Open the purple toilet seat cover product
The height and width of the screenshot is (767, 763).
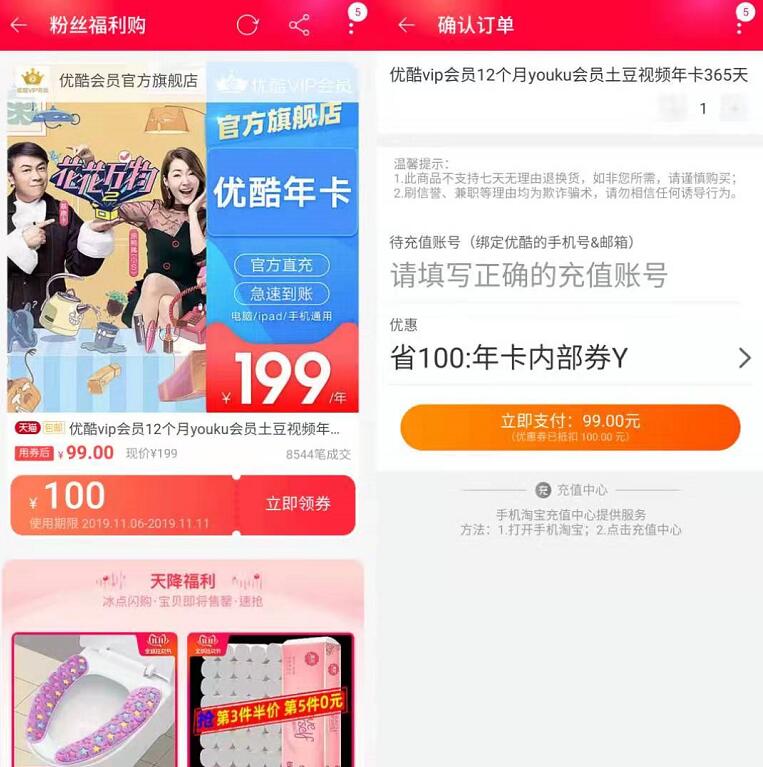95,700
